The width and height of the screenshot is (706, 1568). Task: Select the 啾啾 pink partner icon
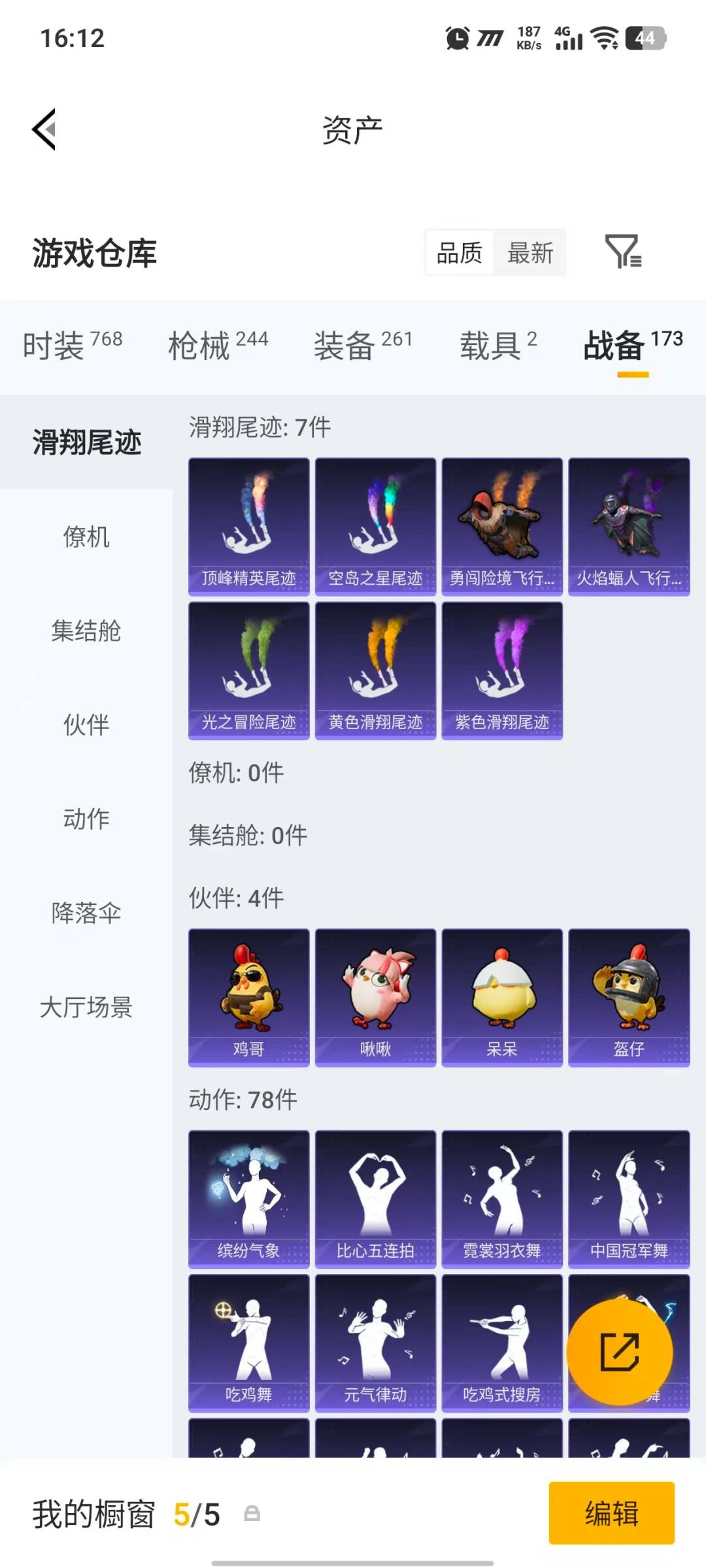point(375,996)
